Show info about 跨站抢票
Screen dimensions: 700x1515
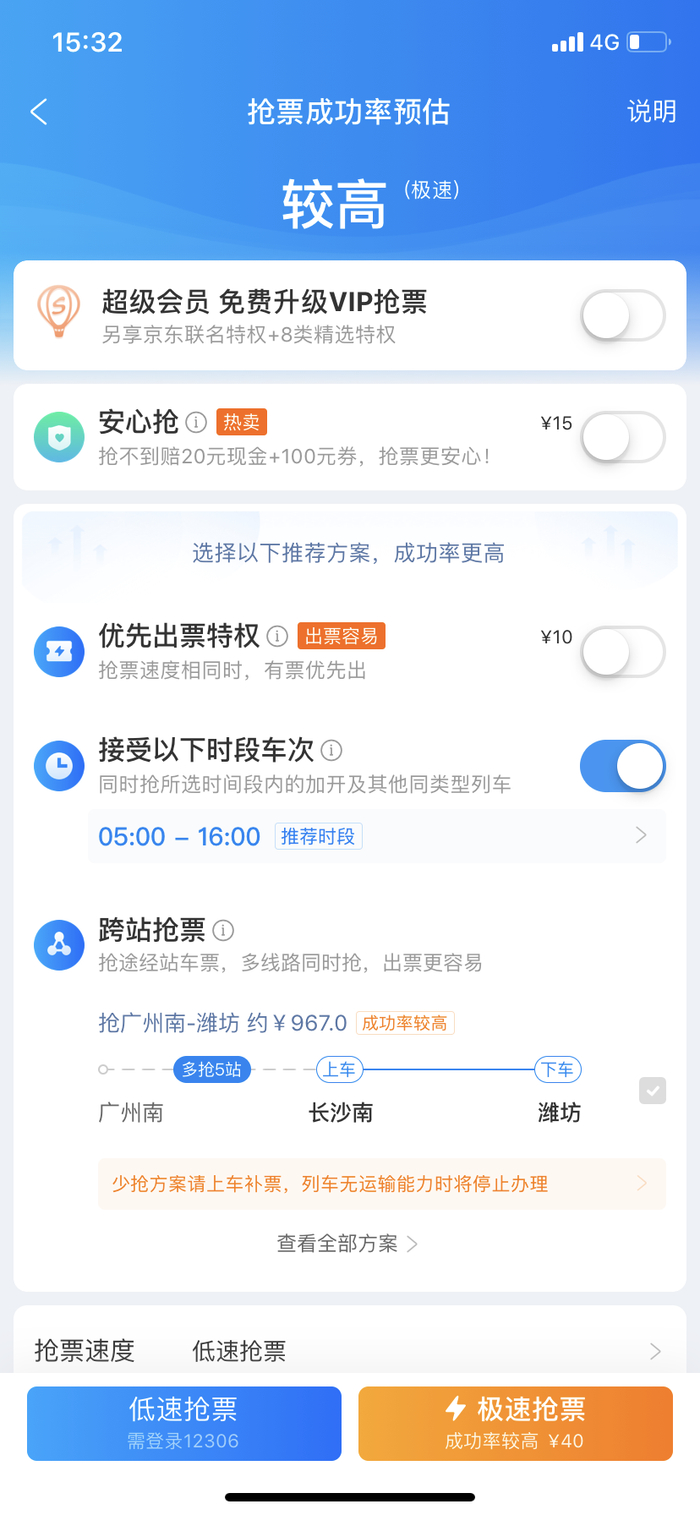coord(224,931)
